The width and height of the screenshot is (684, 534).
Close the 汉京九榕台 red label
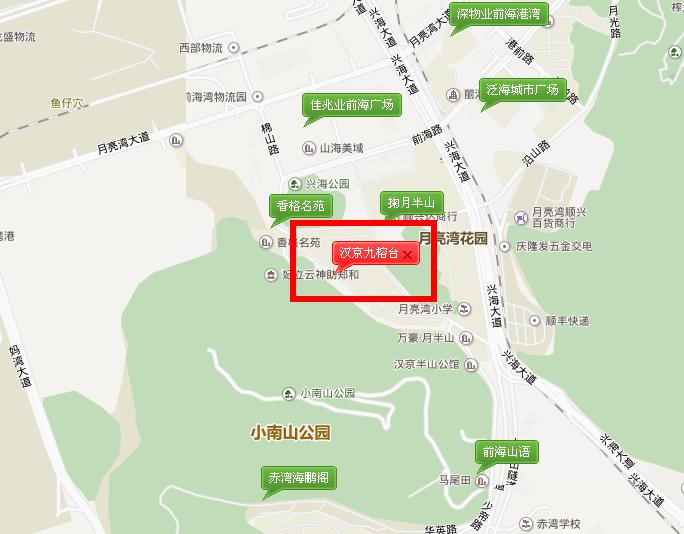[407, 255]
